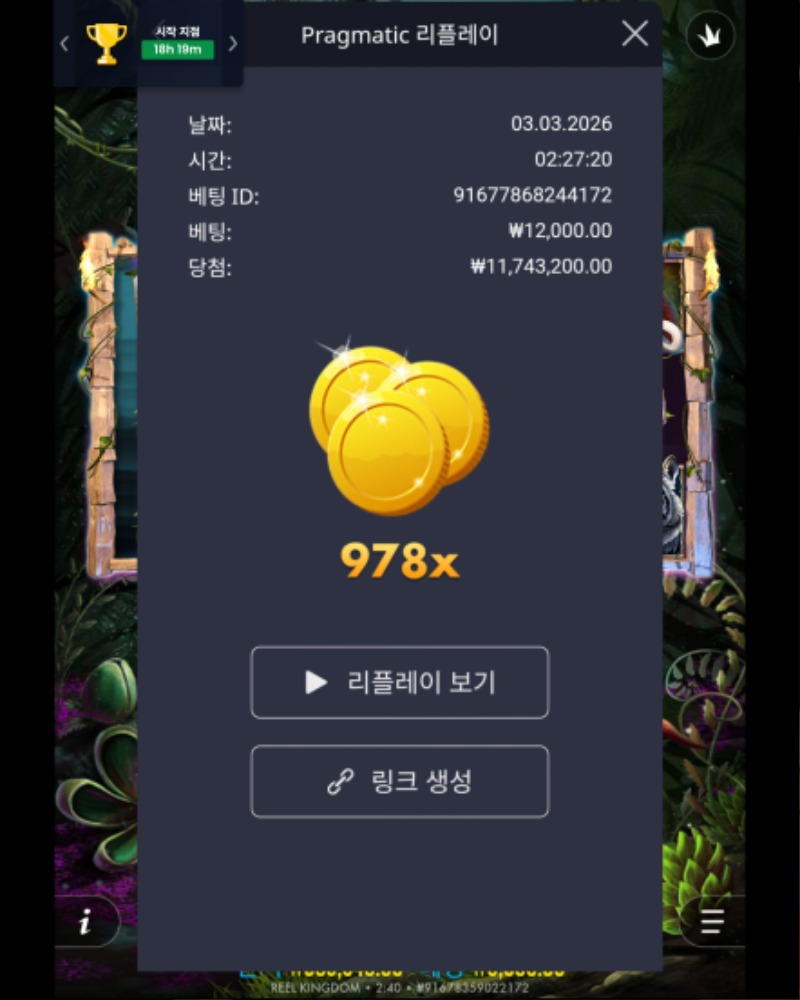Go to next promotion with right arrow
Viewport: 800px width, 1000px height.
click(233, 43)
